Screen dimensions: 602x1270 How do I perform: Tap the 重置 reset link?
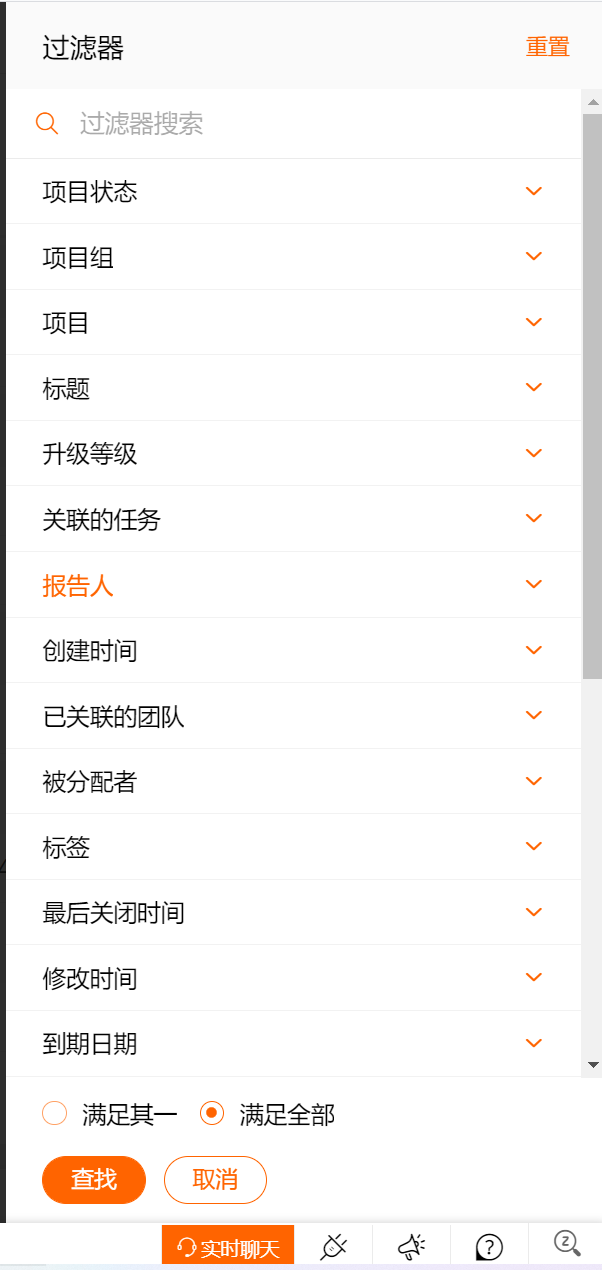point(547,47)
